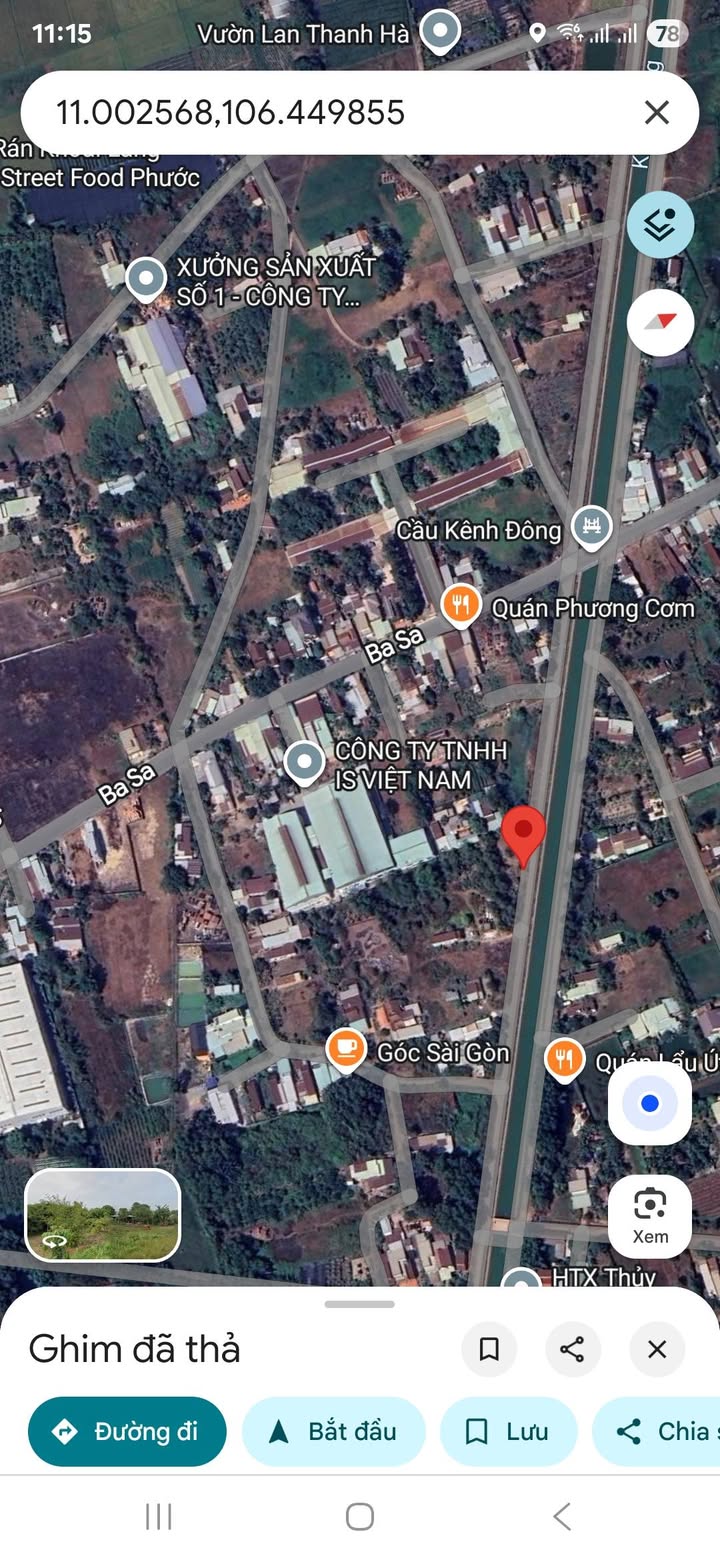
Task: Open the Quán Phương Cơm restaurant marker
Action: (461, 606)
